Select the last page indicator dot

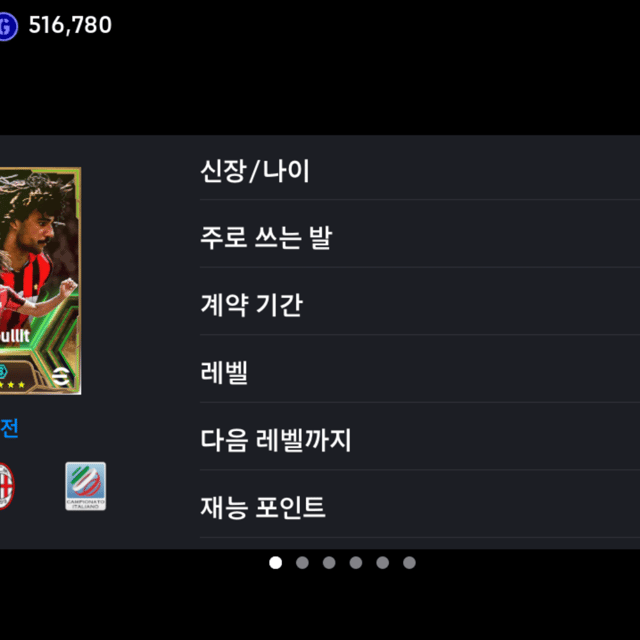pyautogui.click(x=409, y=563)
